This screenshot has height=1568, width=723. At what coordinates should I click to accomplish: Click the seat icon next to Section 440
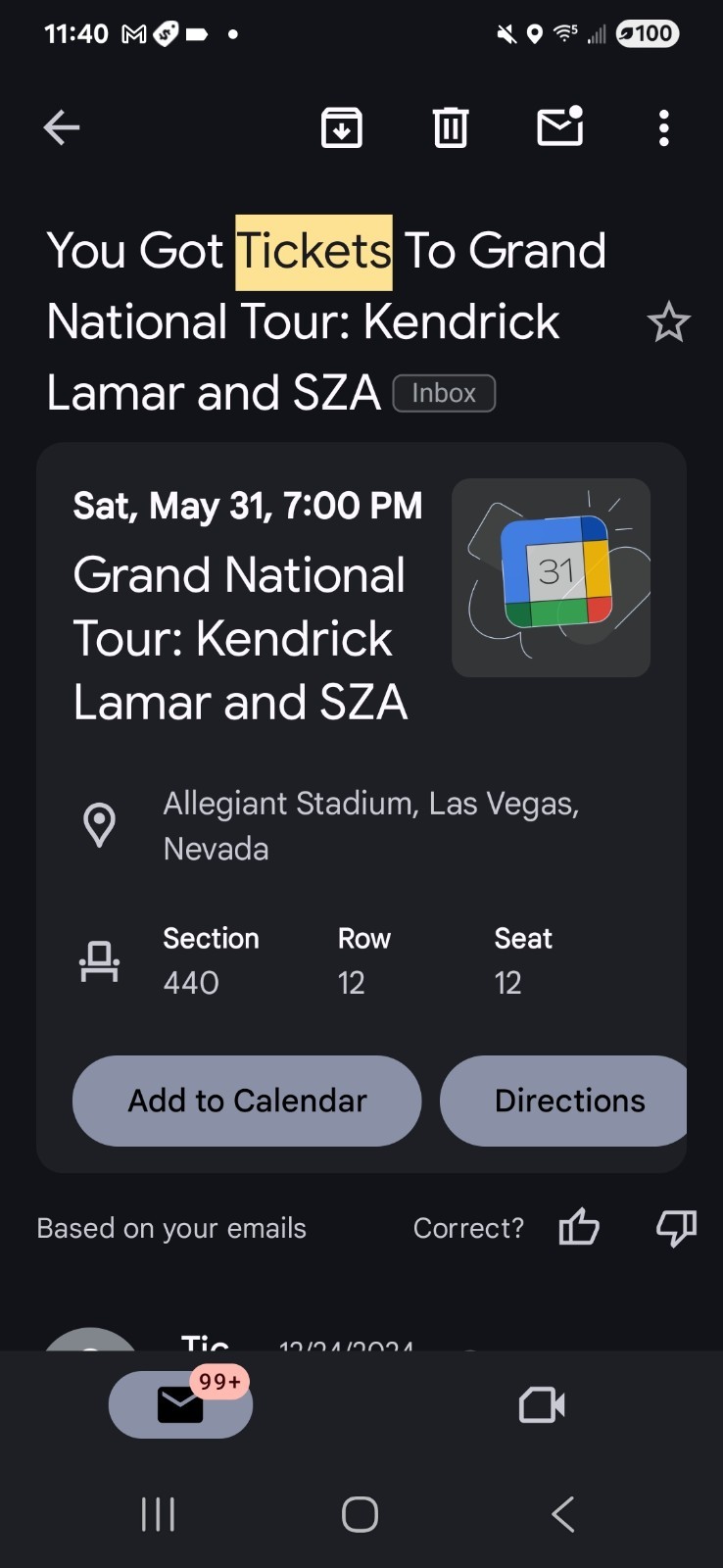click(101, 960)
